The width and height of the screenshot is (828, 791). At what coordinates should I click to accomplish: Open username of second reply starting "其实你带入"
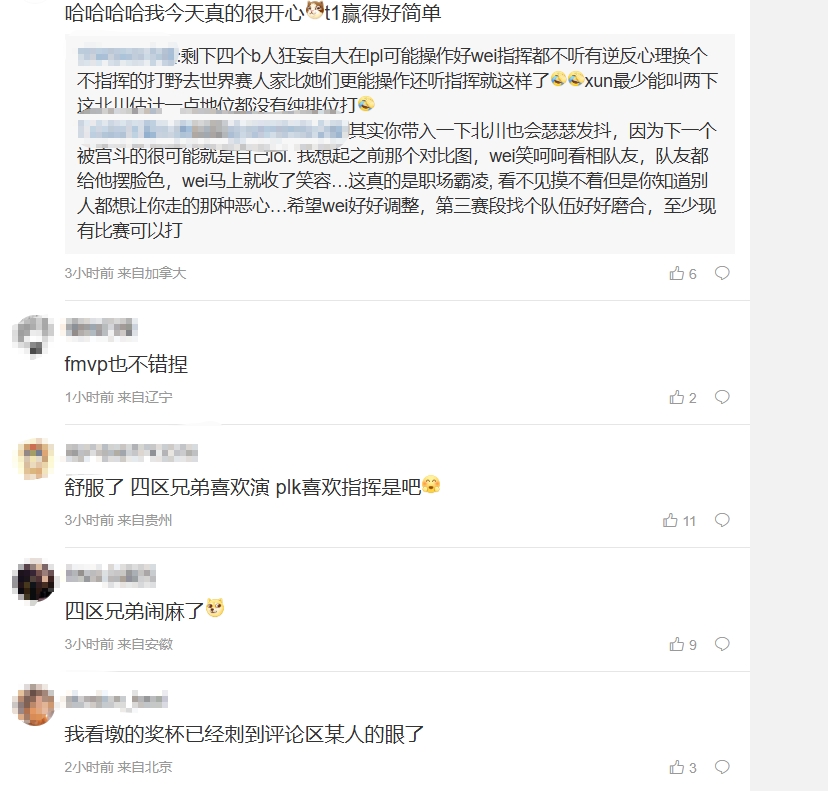point(211,130)
